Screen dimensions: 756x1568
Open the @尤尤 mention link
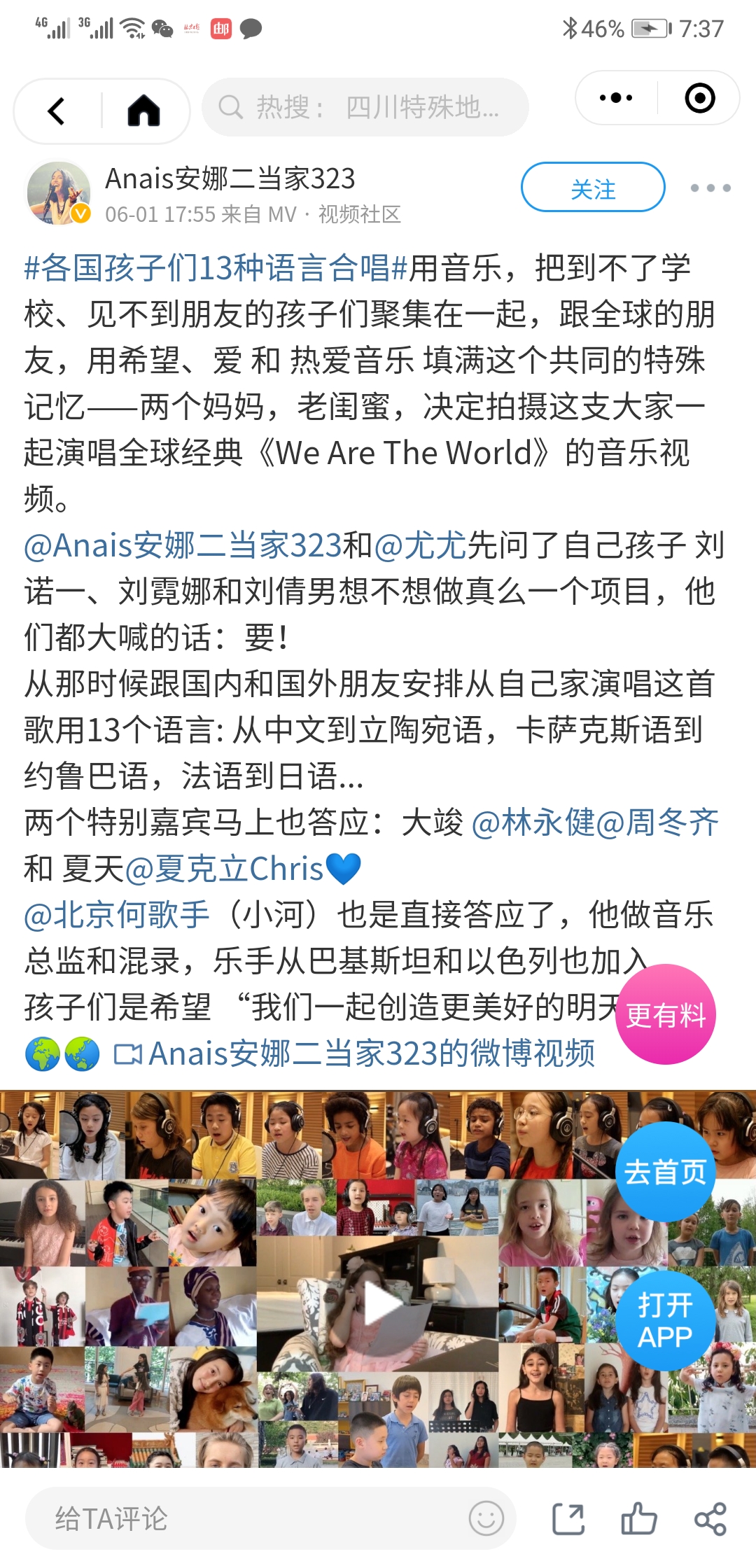click(420, 545)
